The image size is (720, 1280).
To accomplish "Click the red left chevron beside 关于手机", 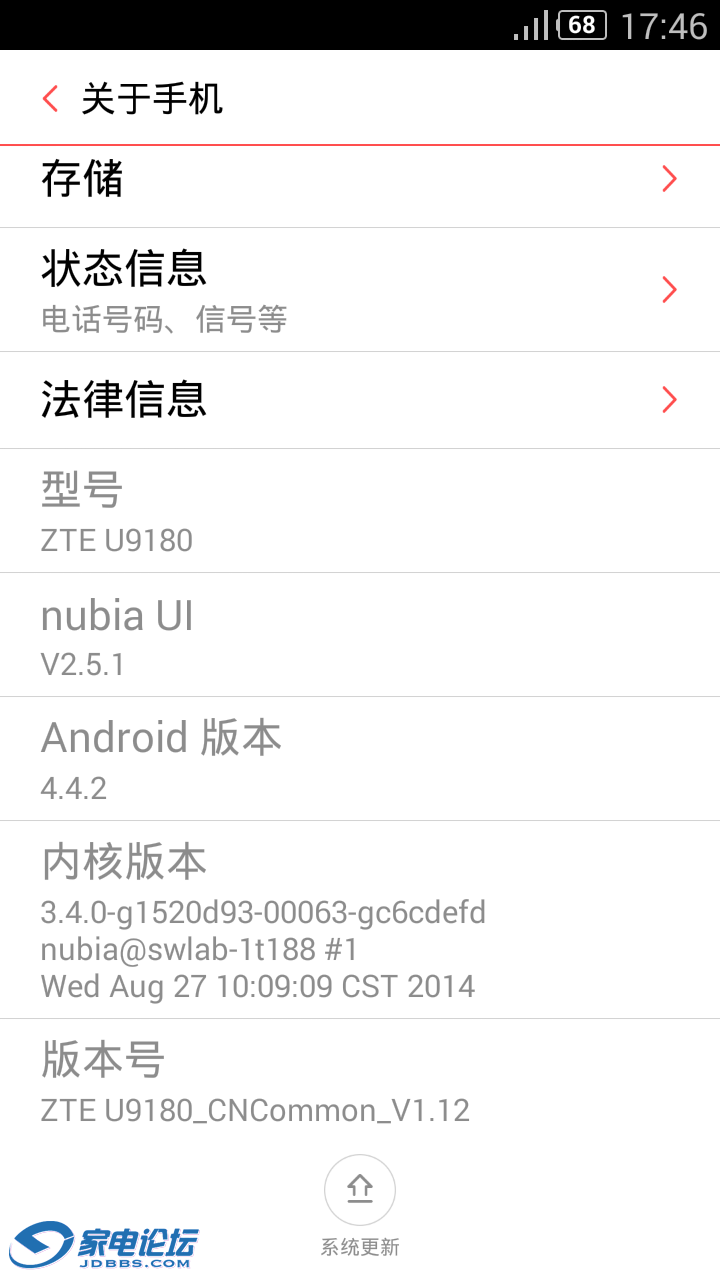I will tap(49, 98).
